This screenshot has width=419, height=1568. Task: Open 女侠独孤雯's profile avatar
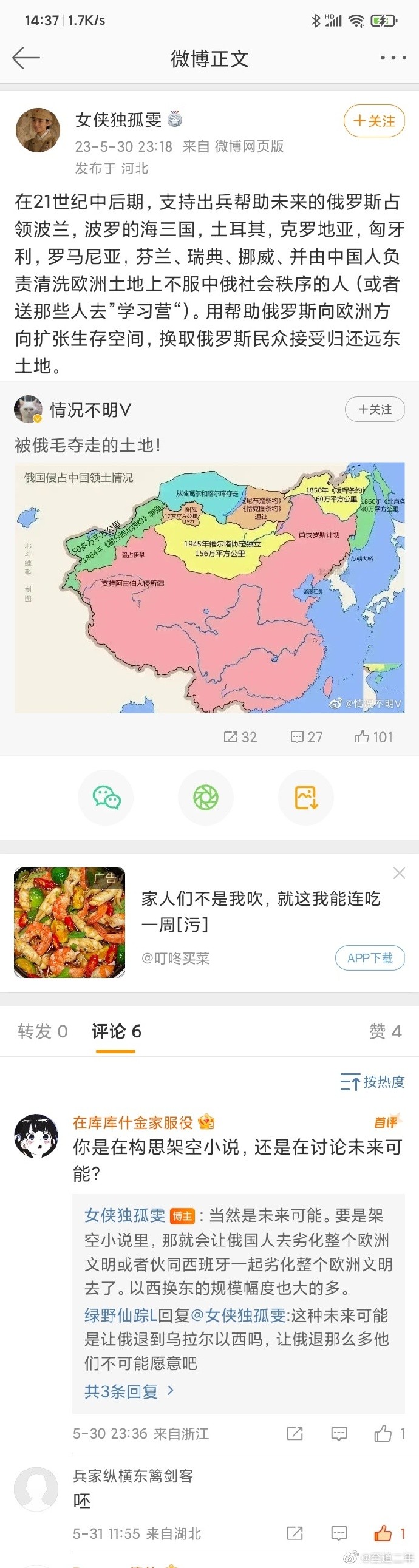pos(38,131)
